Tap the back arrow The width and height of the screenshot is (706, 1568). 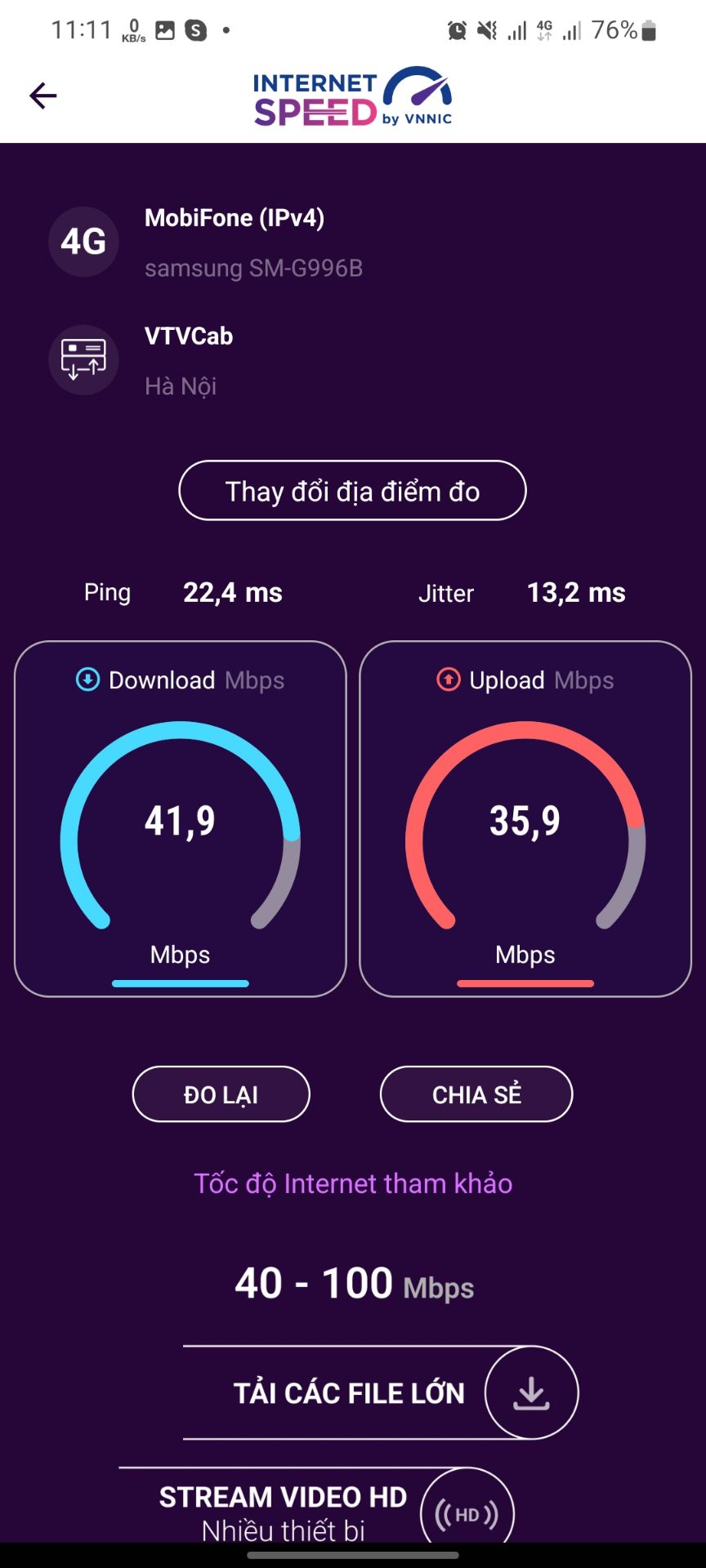[43, 96]
